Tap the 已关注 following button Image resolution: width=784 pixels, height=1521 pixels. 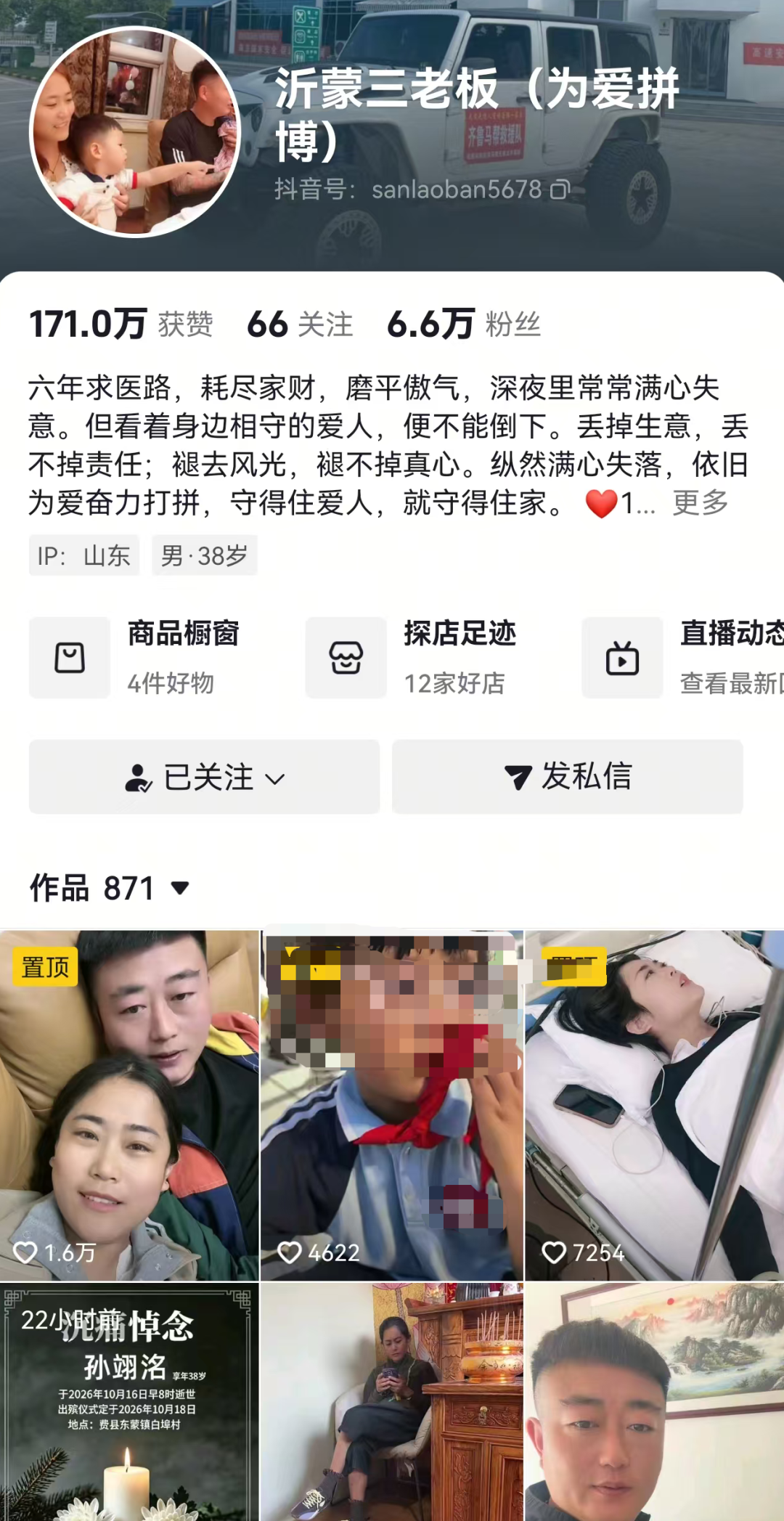point(204,777)
